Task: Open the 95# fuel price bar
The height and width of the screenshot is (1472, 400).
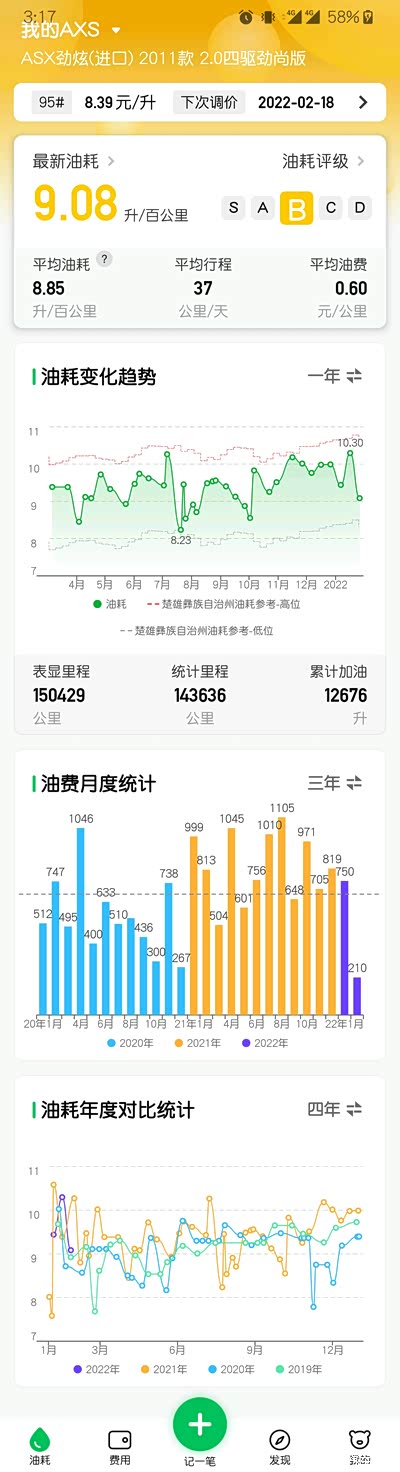Action: pyautogui.click(x=200, y=102)
